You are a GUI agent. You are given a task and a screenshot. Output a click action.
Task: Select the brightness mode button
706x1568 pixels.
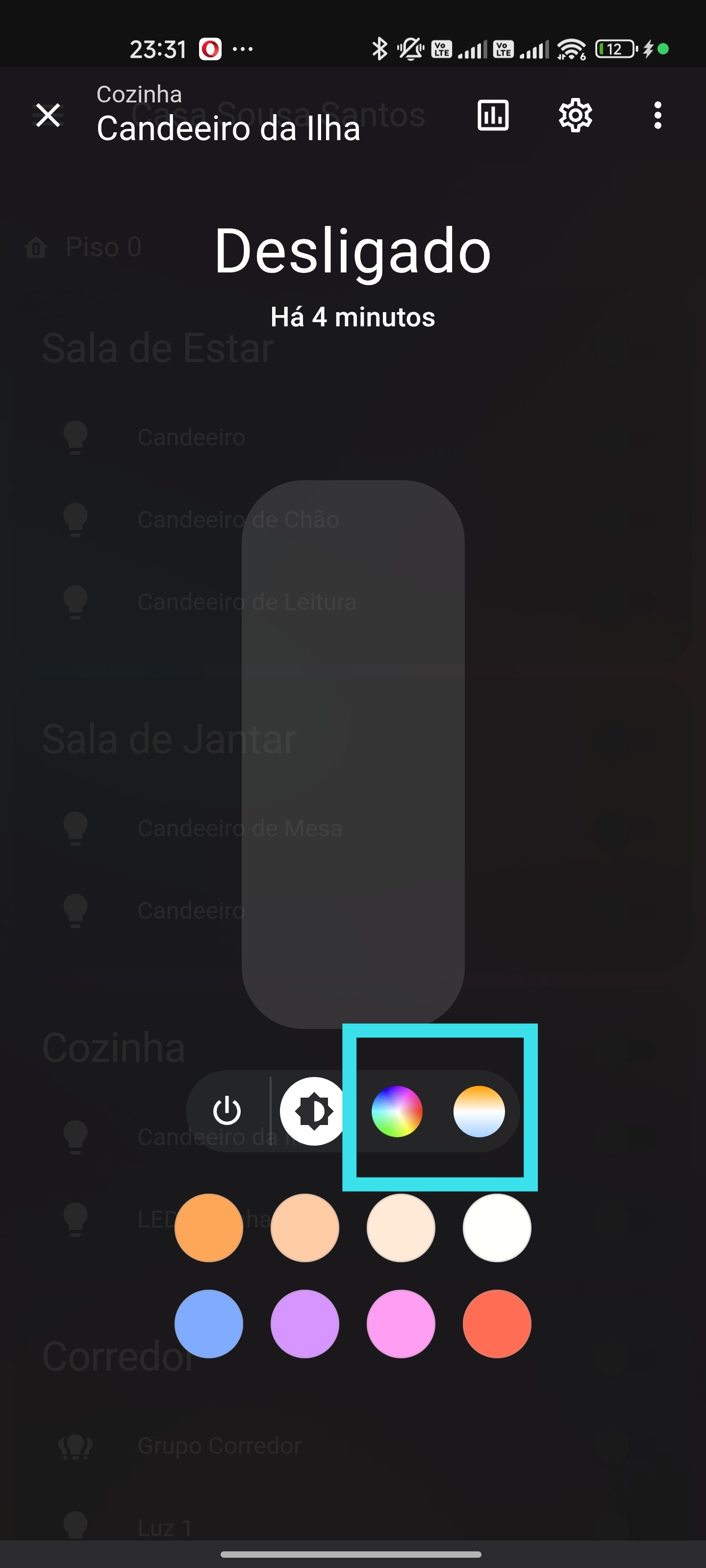(314, 1111)
